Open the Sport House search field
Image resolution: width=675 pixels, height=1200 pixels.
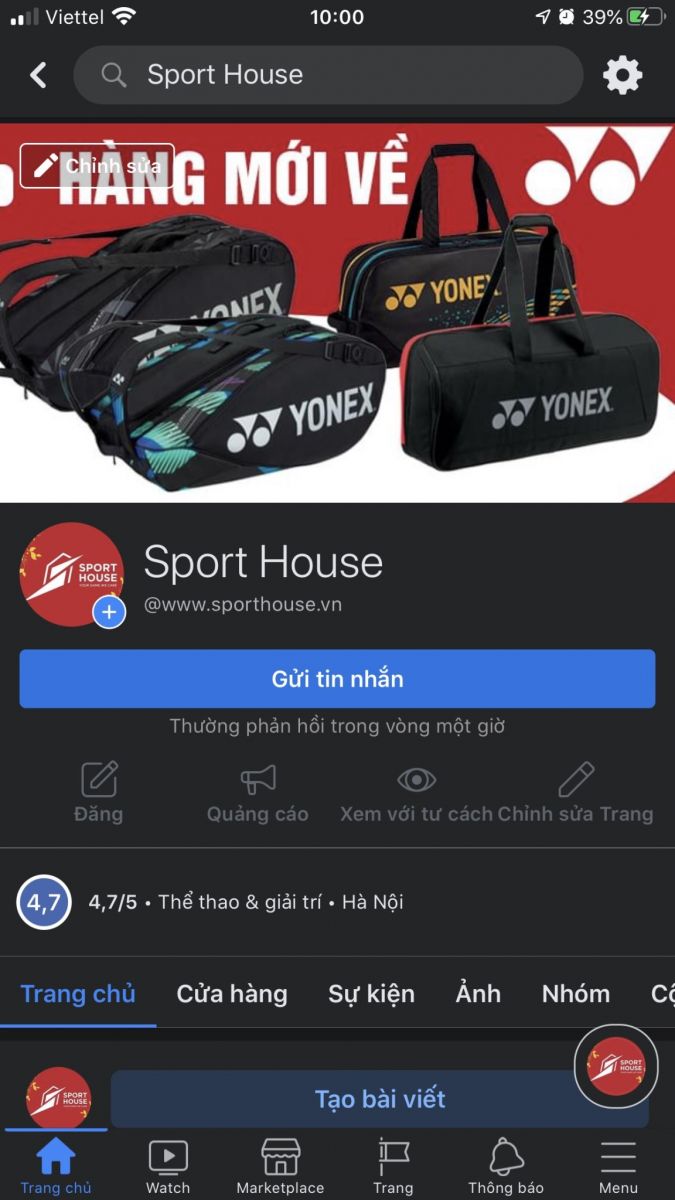click(328, 75)
